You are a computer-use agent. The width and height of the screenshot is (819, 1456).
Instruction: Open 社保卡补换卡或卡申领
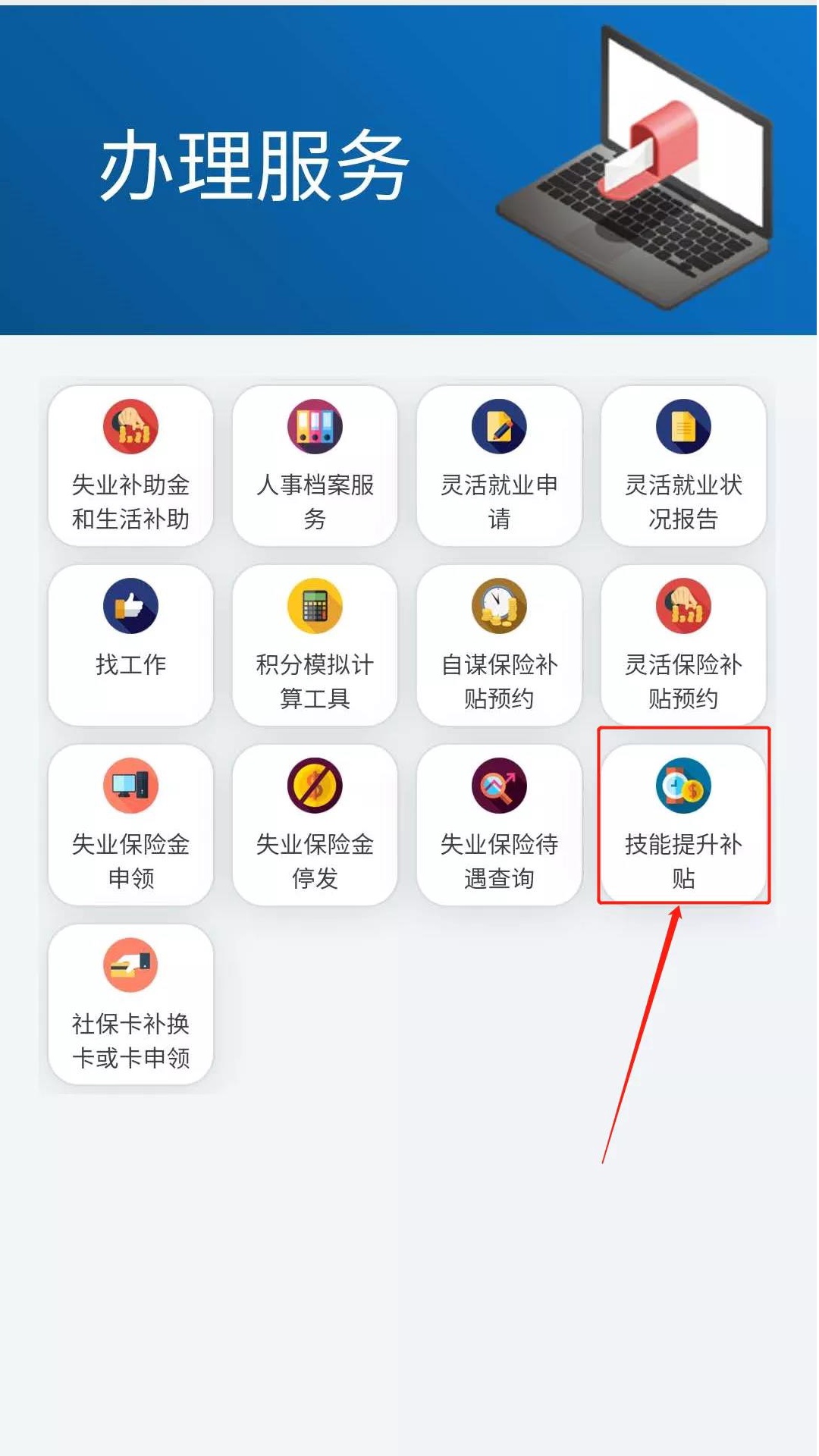pyautogui.click(x=130, y=1004)
